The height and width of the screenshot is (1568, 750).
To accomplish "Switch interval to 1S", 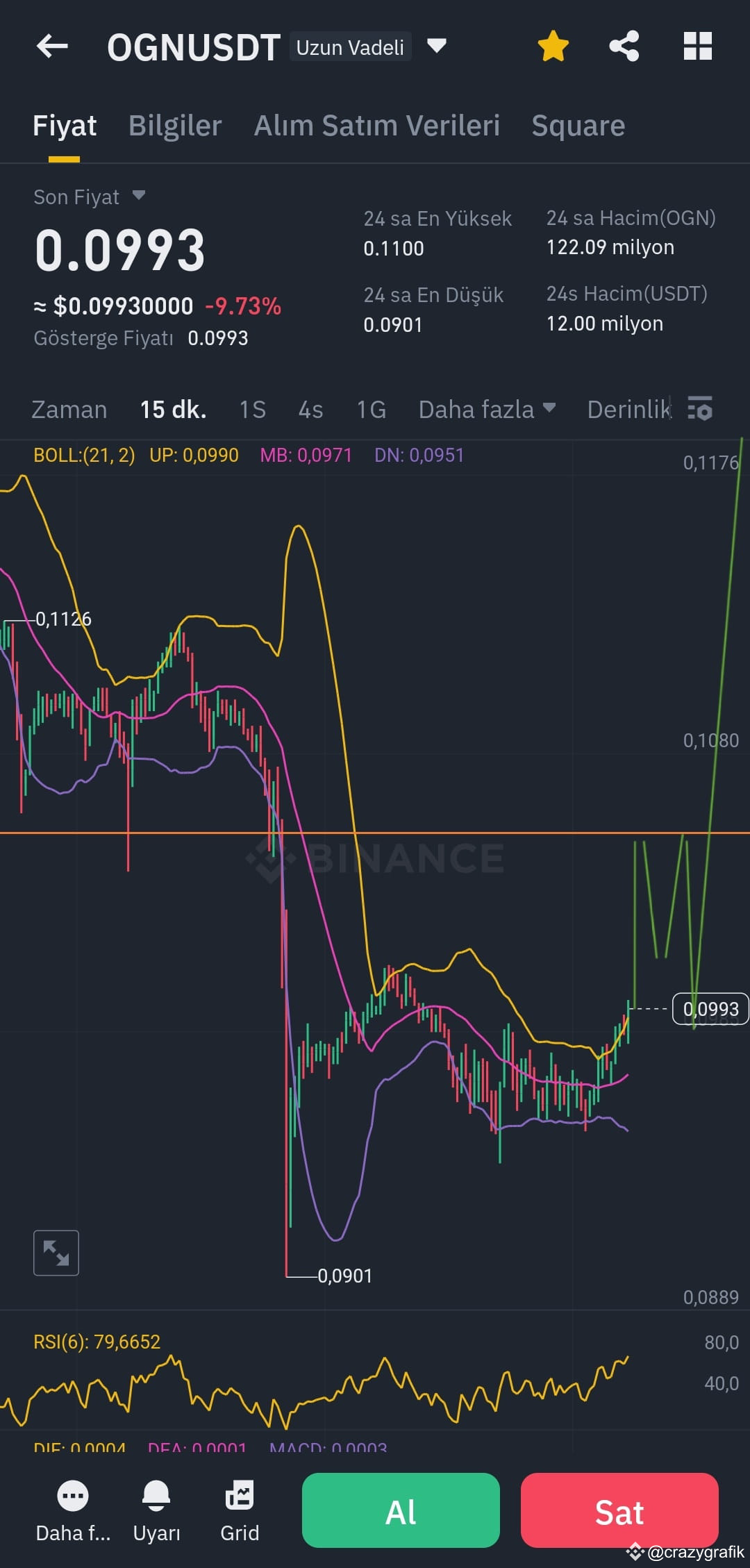I will click(x=251, y=410).
